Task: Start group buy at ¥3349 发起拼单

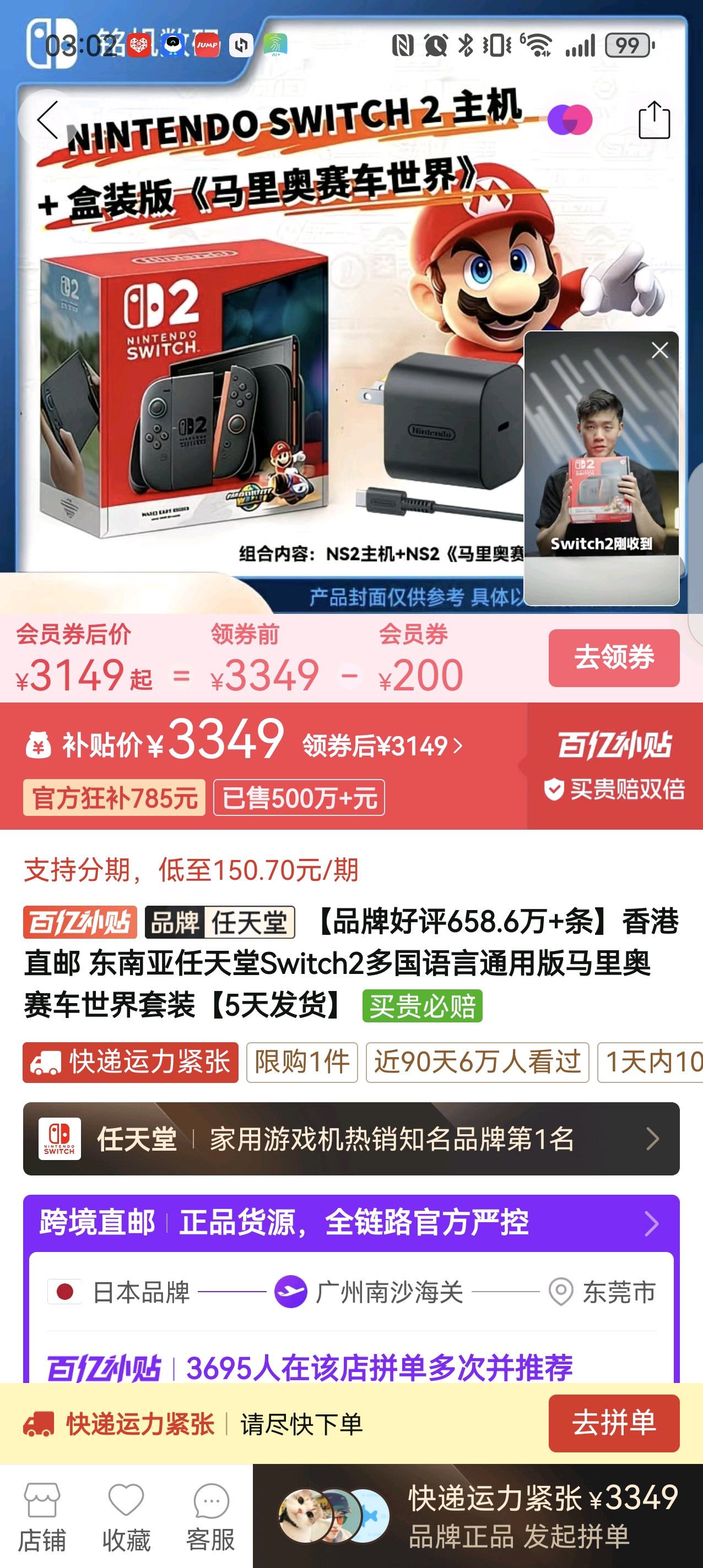Action: [x=478, y=1516]
